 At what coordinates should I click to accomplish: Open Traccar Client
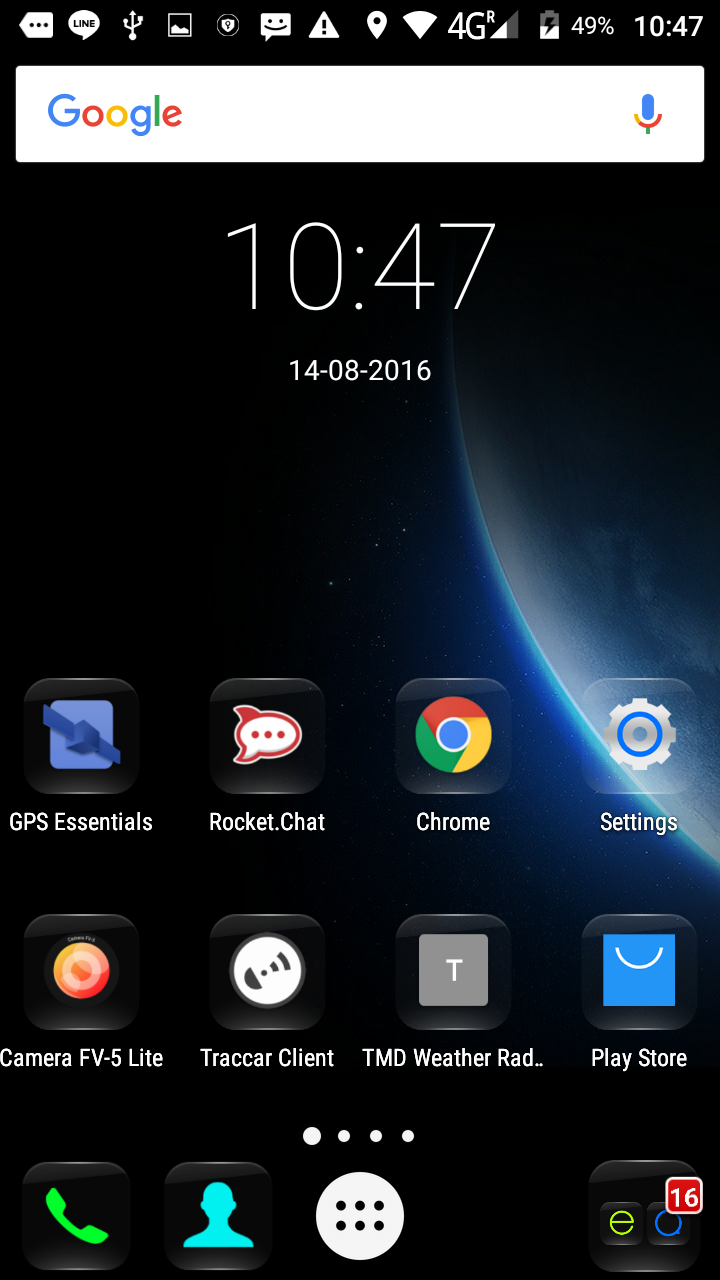(267, 971)
